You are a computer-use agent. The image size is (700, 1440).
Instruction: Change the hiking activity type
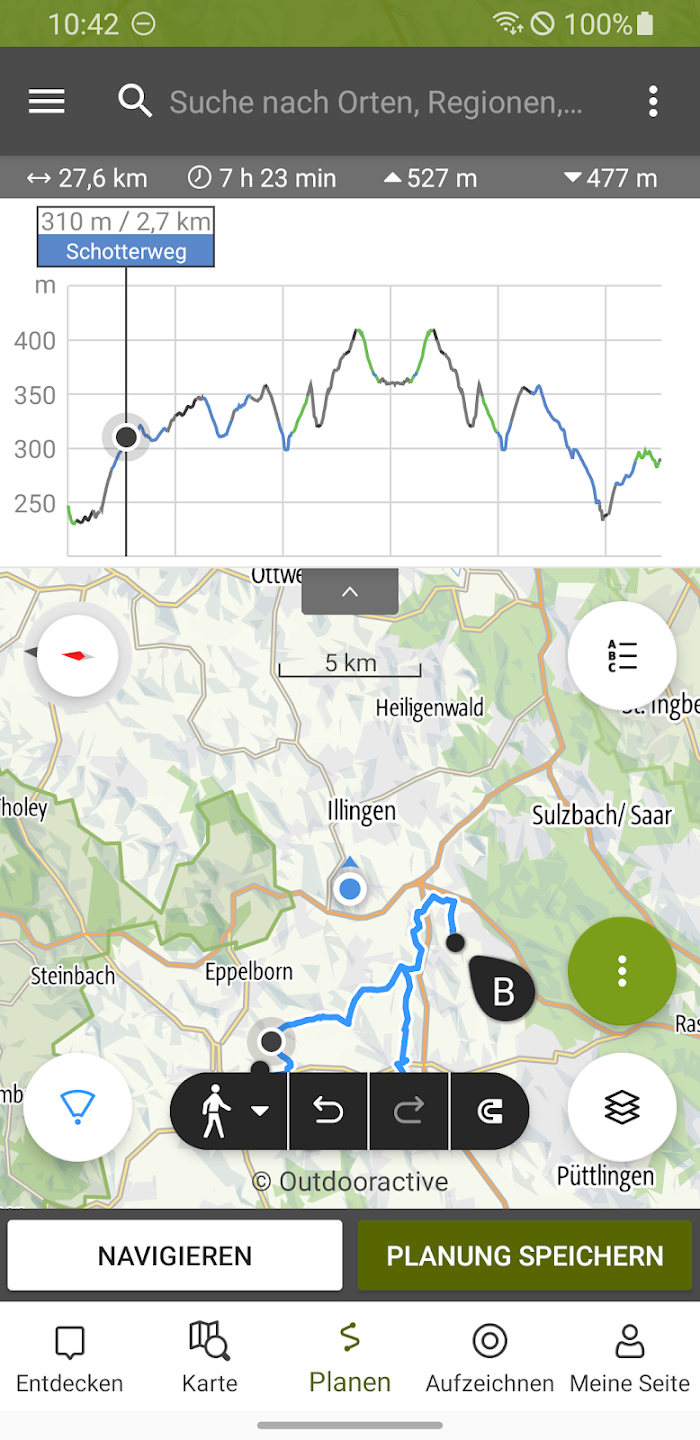[229, 1111]
